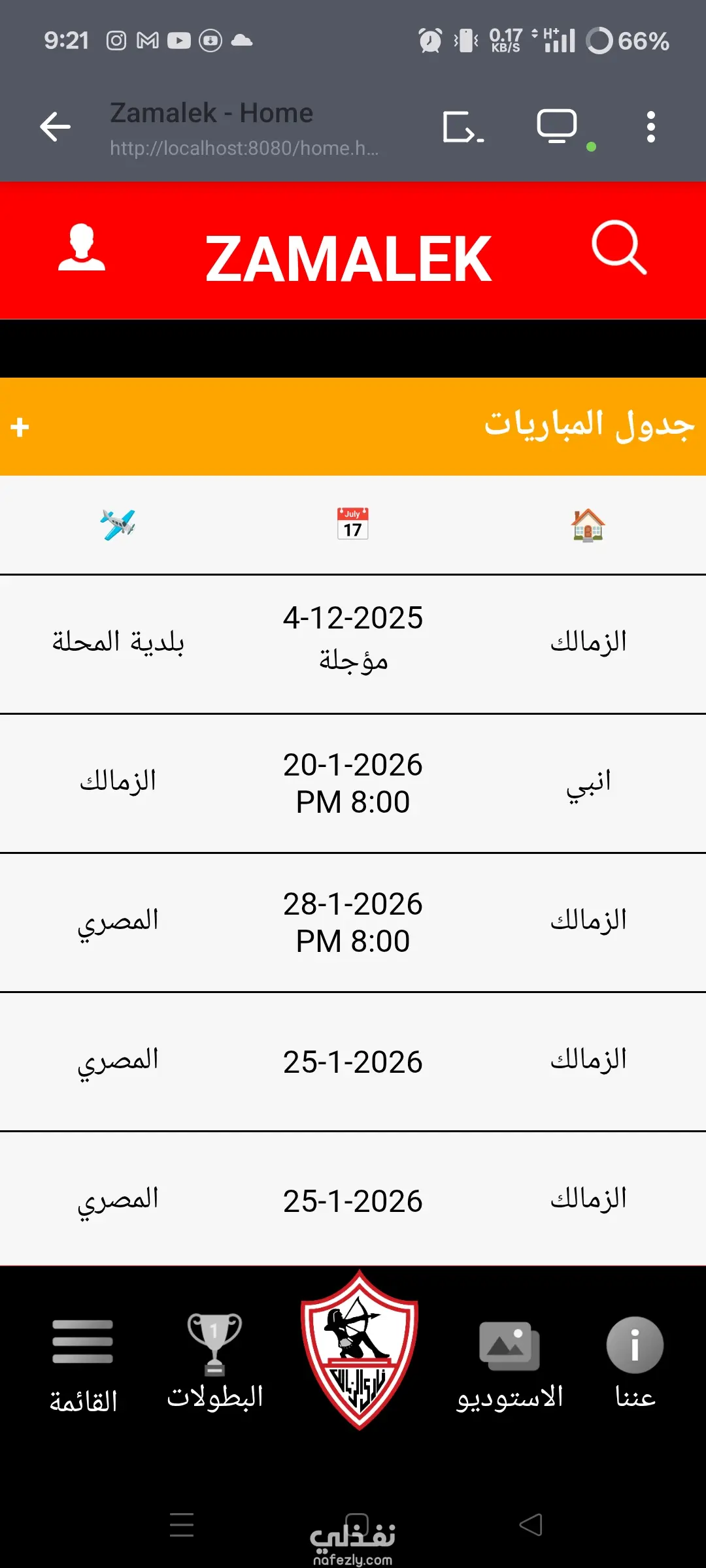Go back using the browser back arrow
This screenshot has width=706, height=1568.
55,127
